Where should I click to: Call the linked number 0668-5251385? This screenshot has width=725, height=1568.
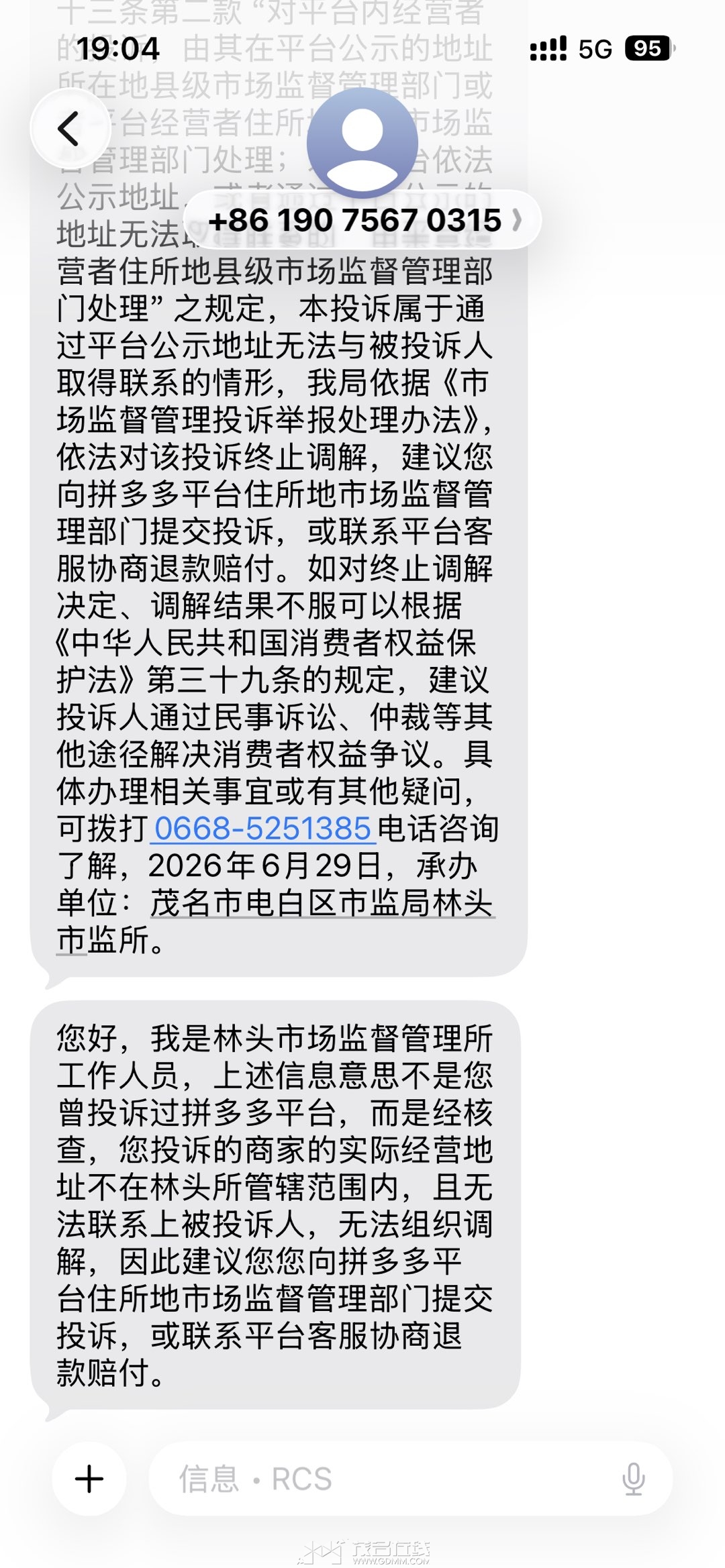point(263,829)
